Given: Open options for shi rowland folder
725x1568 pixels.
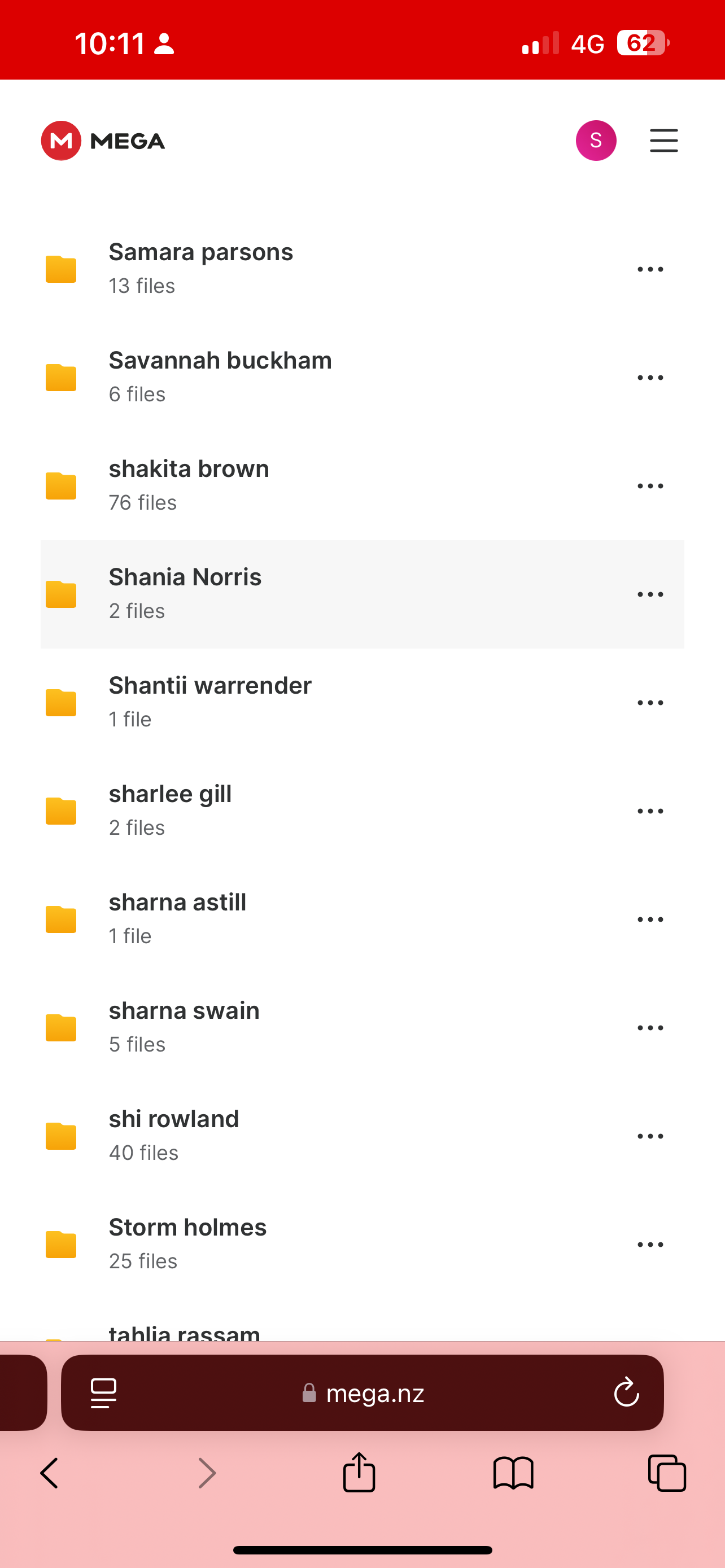Looking at the screenshot, I should [x=649, y=1136].
